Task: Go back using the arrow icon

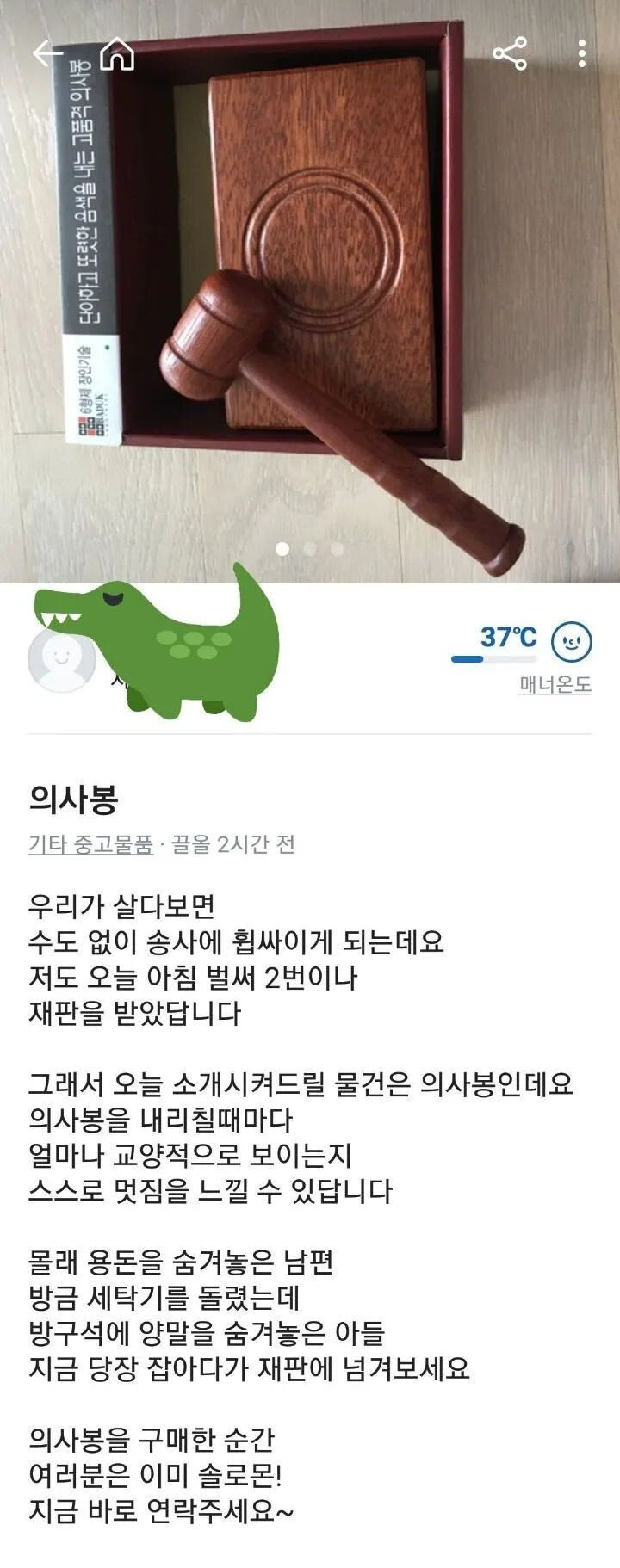Action: (x=47, y=53)
